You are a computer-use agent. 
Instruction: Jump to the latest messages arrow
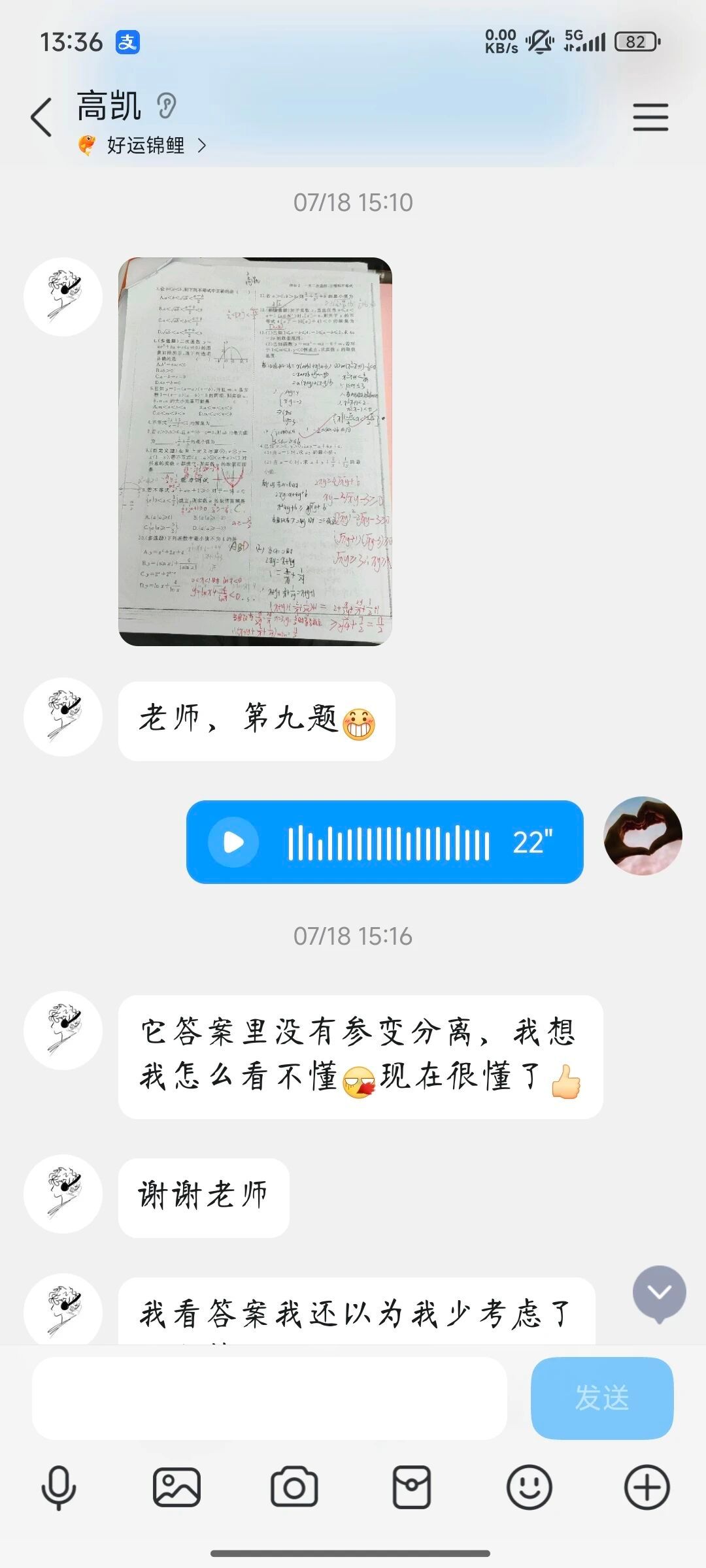tap(659, 1292)
